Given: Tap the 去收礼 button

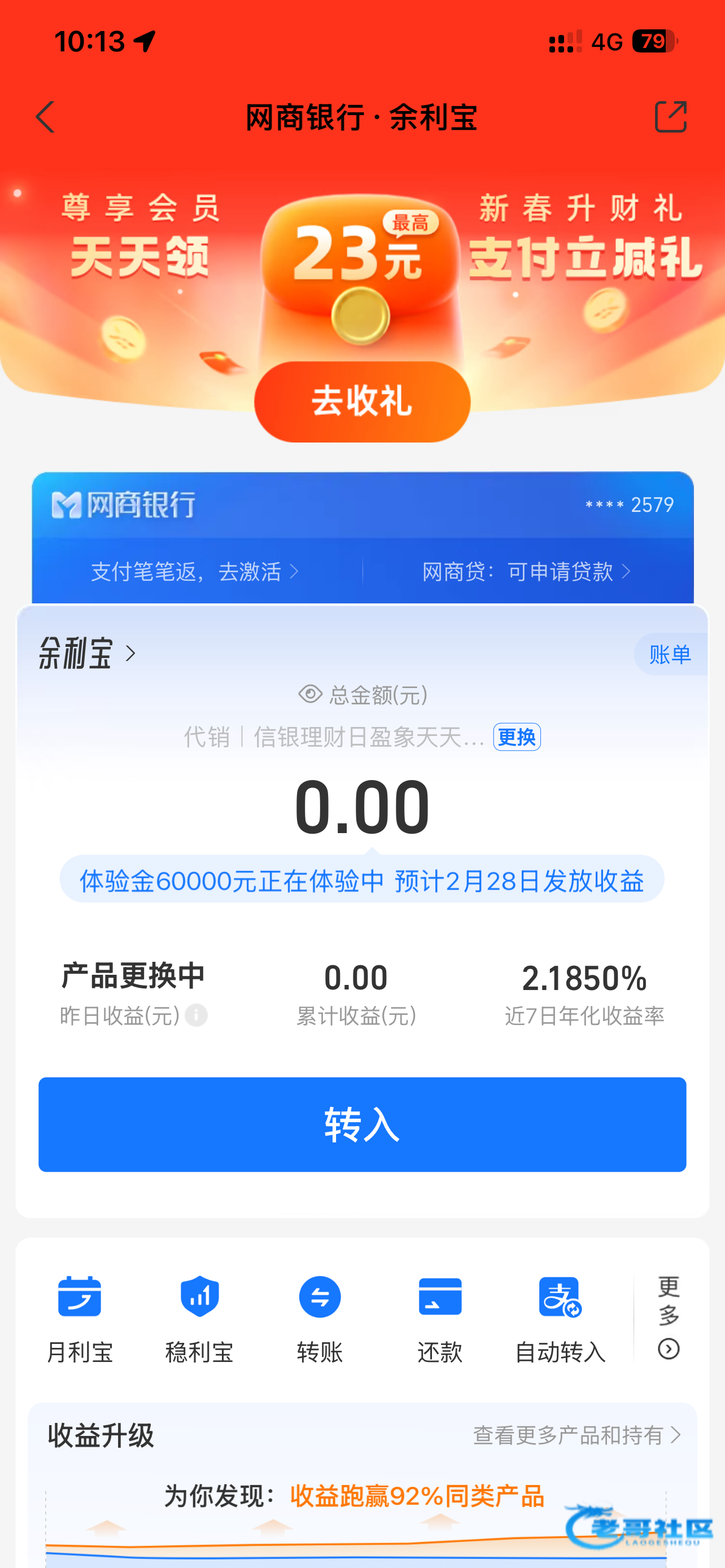Looking at the screenshot, I should click(x=362, y=402).
